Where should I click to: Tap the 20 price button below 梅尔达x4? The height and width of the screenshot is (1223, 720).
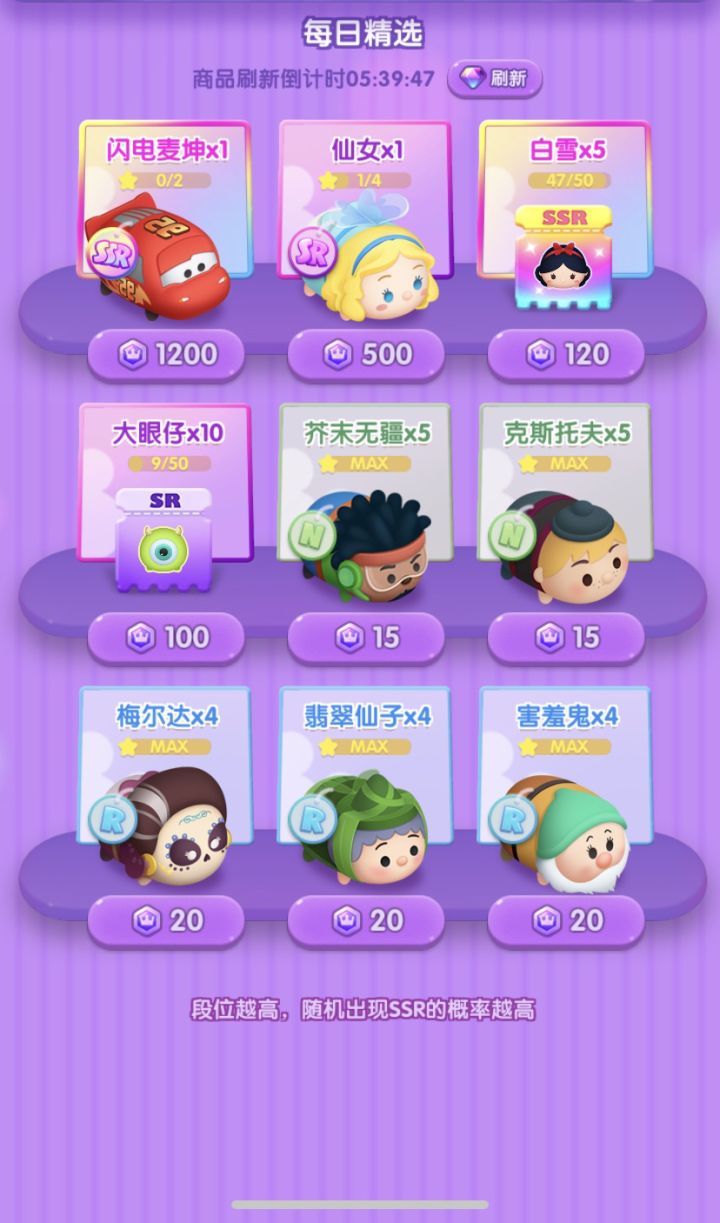(x=166, y=920)
